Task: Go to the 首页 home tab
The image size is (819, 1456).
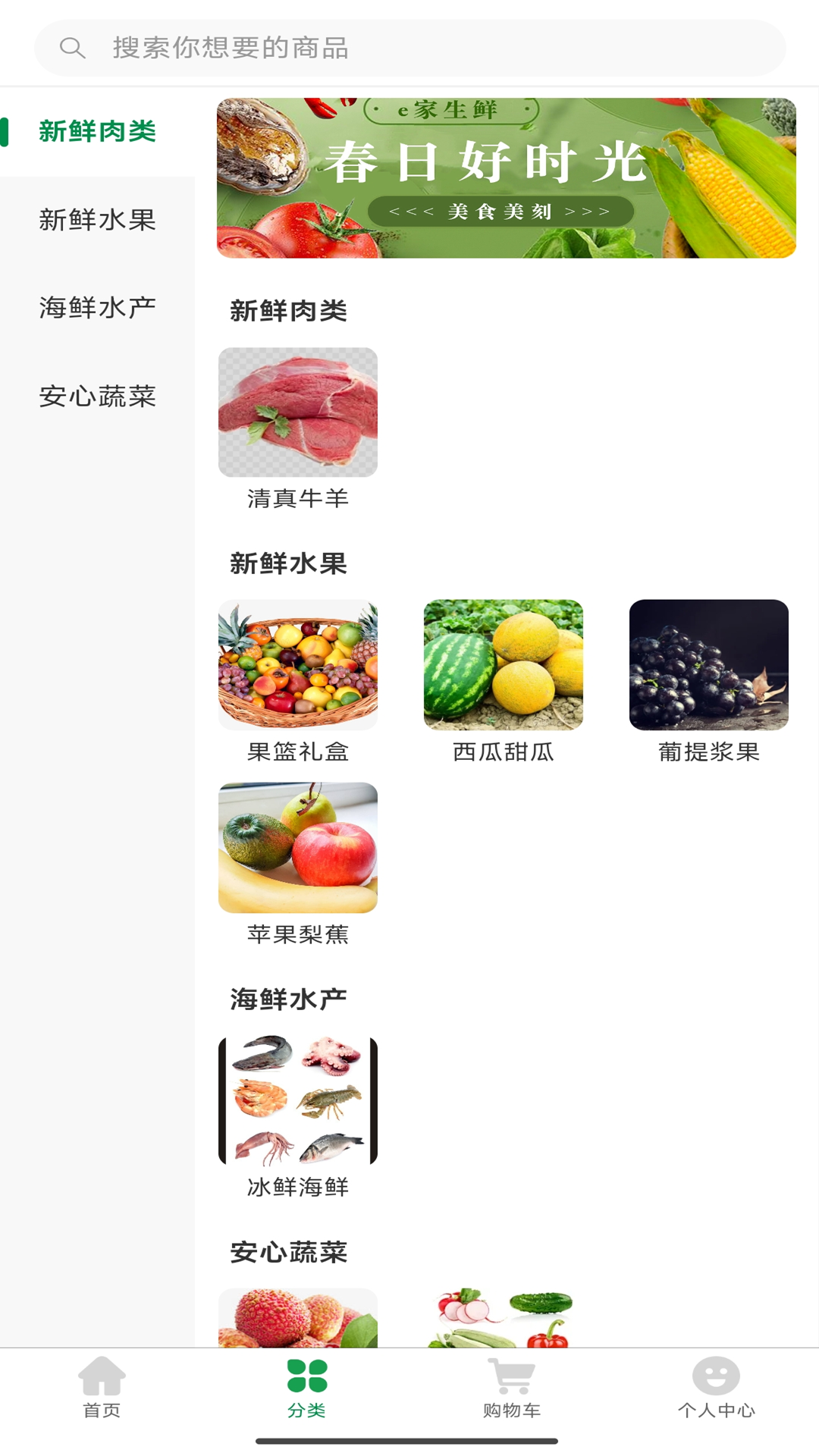Action: (102, 1388)
